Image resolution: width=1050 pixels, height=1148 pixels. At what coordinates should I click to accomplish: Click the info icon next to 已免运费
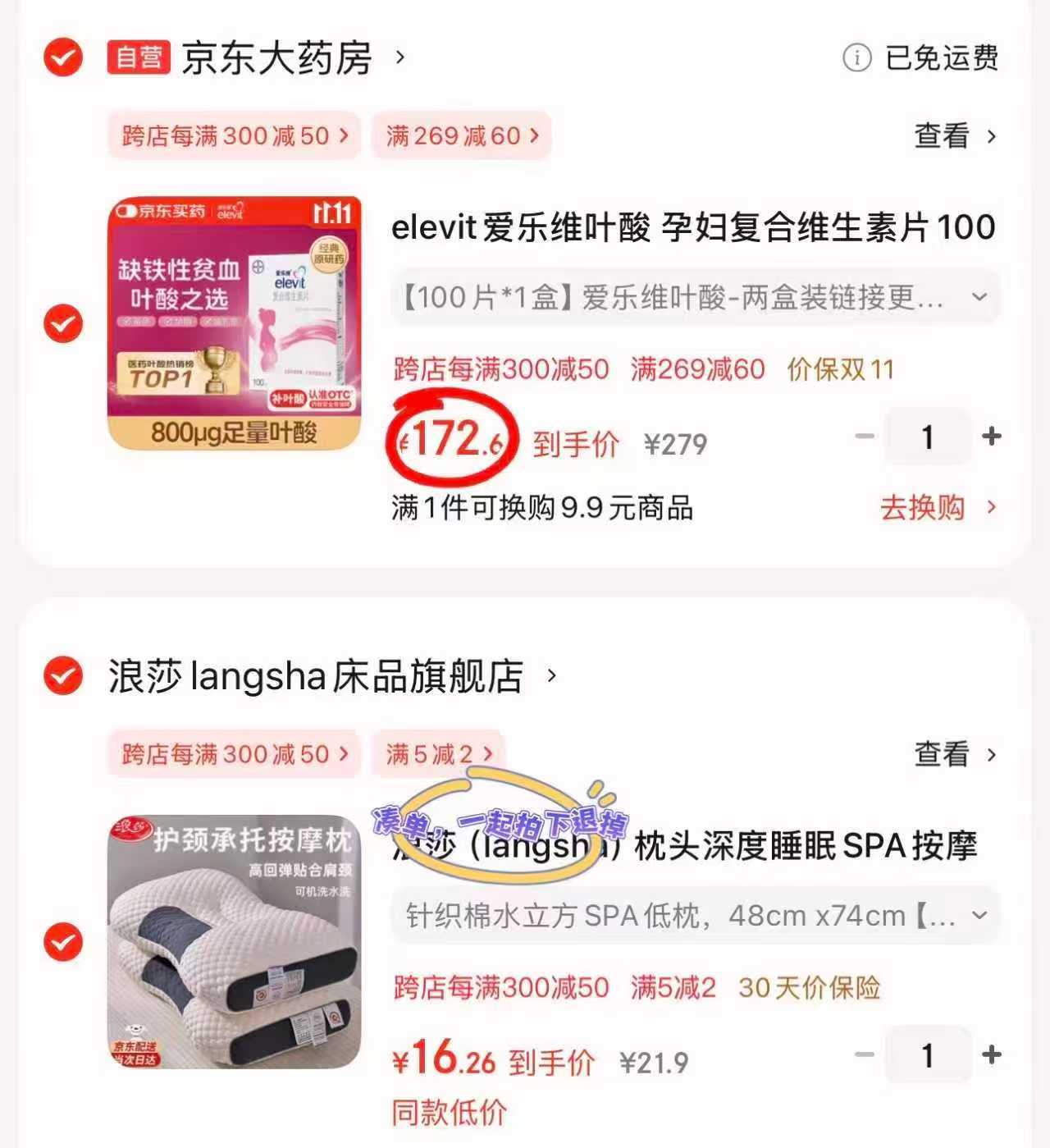(x=856, y=58)
